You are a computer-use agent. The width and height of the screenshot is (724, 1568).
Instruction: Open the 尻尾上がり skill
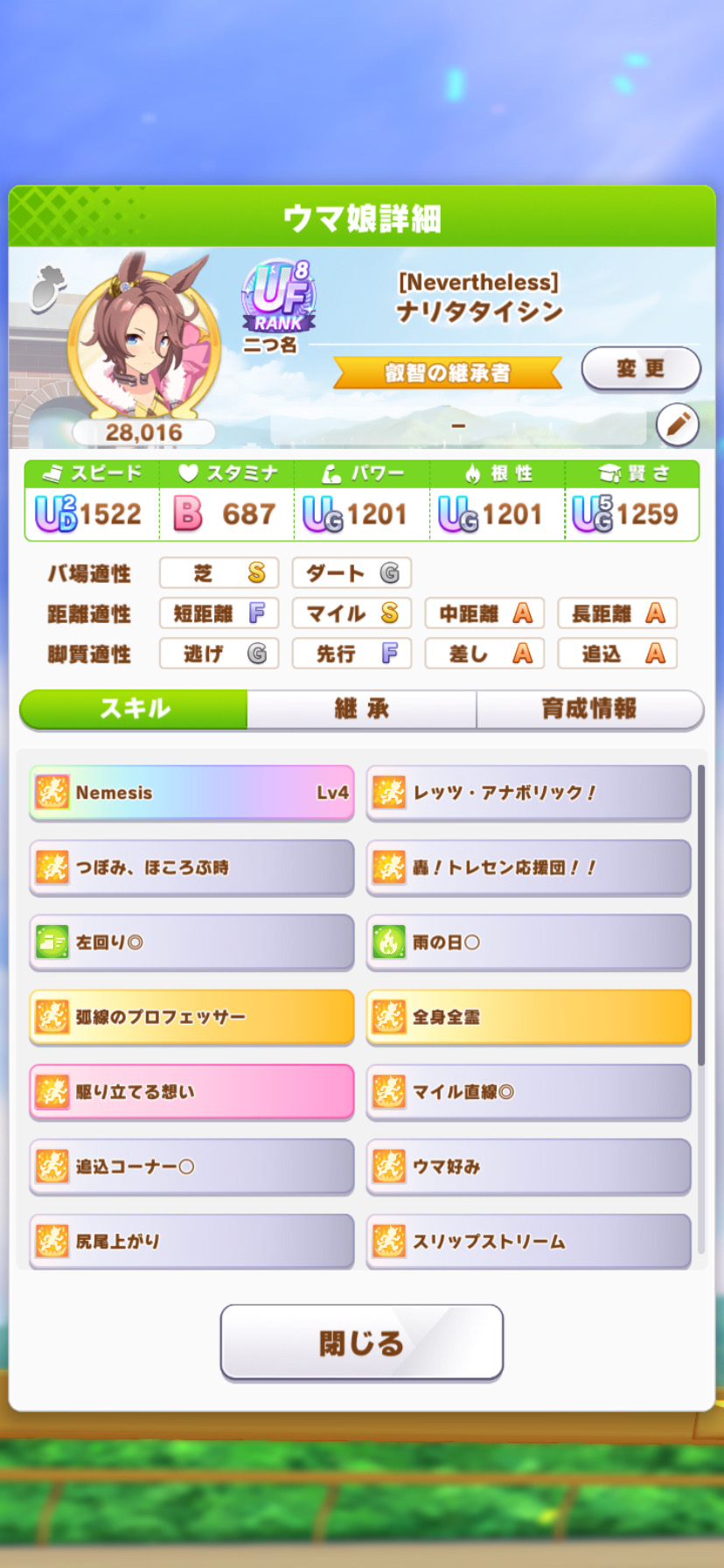pos(191,1241)
